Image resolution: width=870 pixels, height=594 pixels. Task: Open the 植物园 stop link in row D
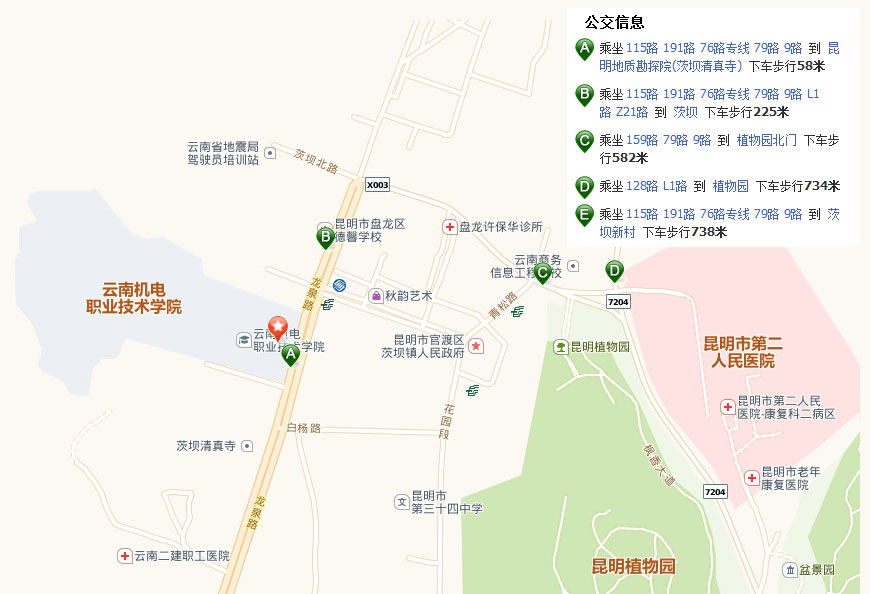(x=730, y=186)
